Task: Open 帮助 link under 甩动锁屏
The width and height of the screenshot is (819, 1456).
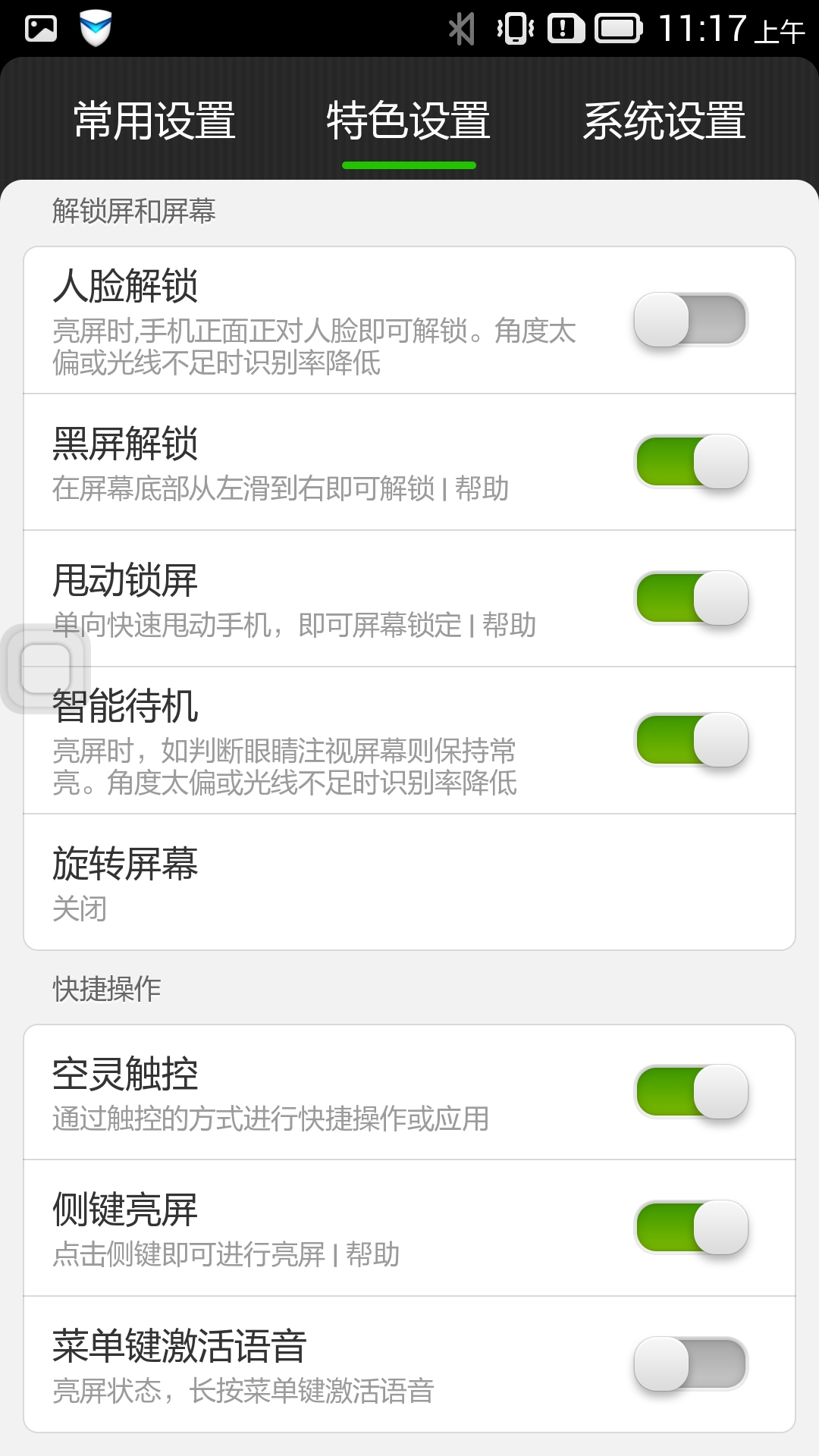Action: 509,626
